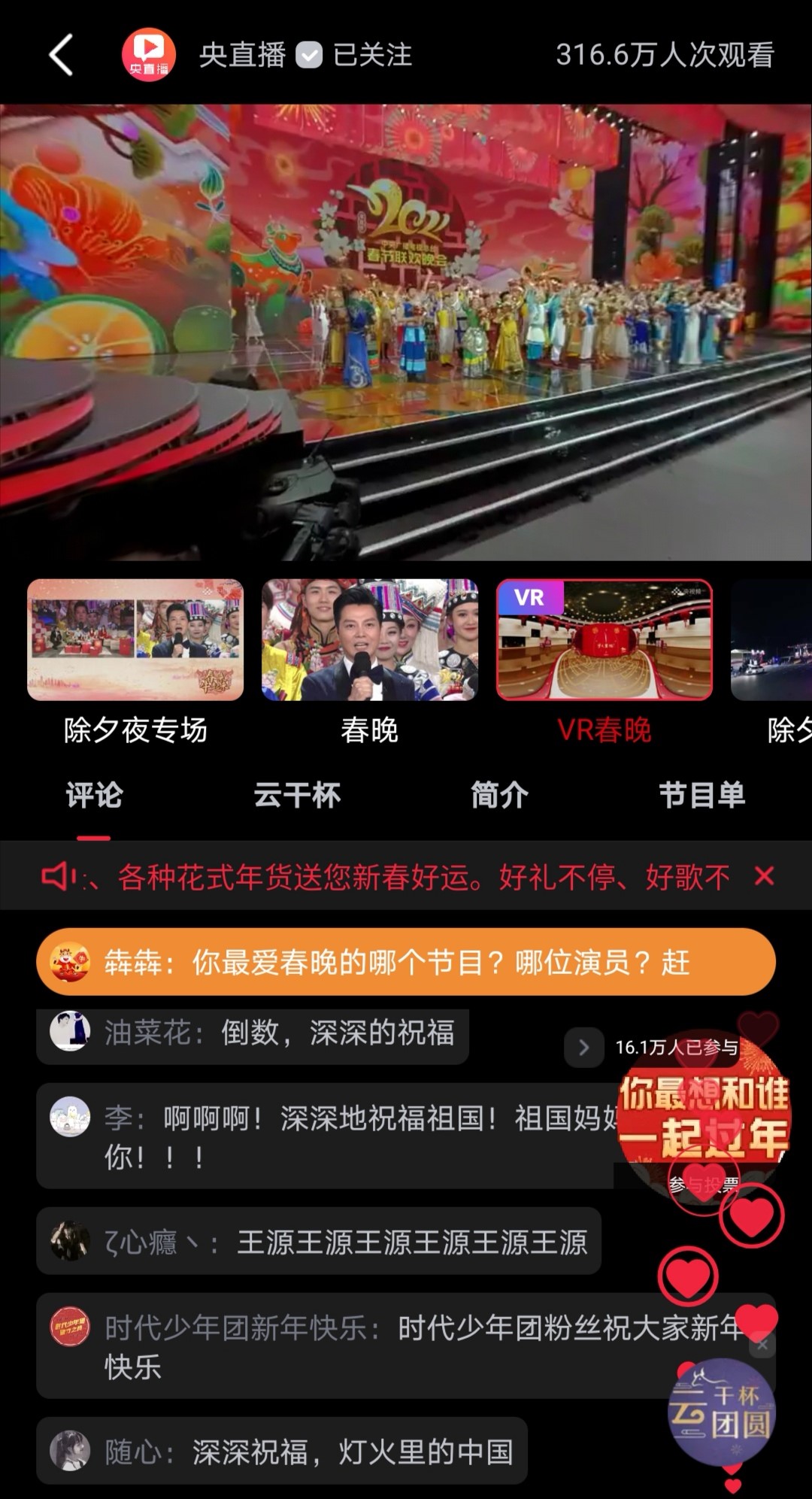
Task: Open the 云干杯 tab
Action: tap(297, 795)
